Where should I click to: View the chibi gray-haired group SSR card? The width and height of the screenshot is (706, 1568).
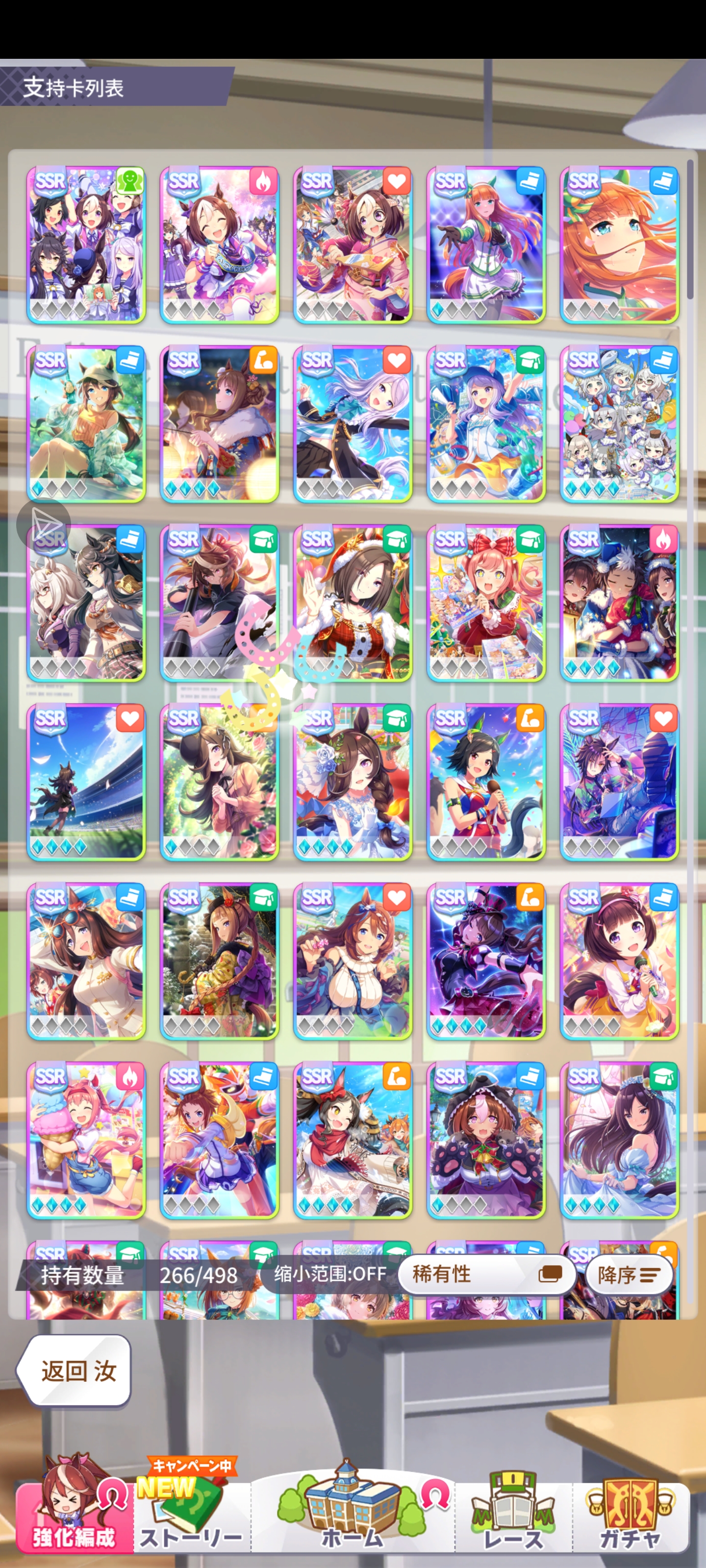[x=619, y=424]
